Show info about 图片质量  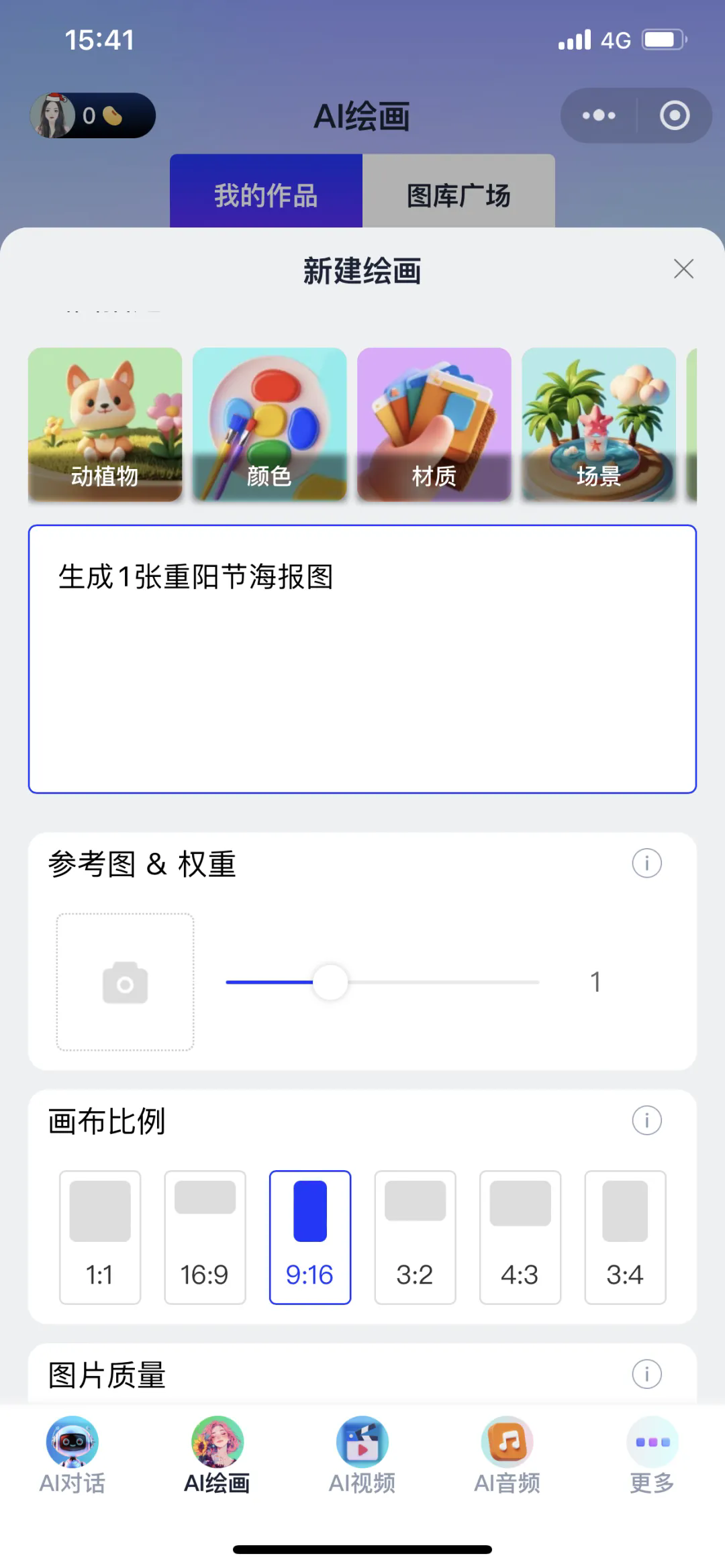click(646, 1374)
